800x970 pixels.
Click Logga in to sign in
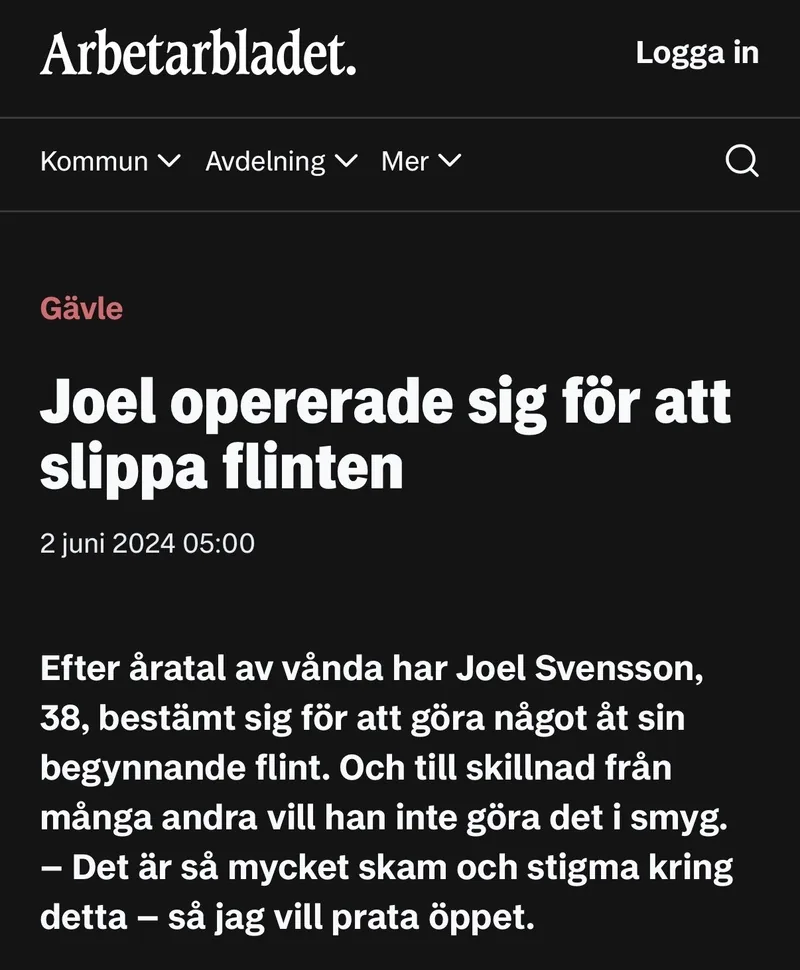click(x=696, y=55)
